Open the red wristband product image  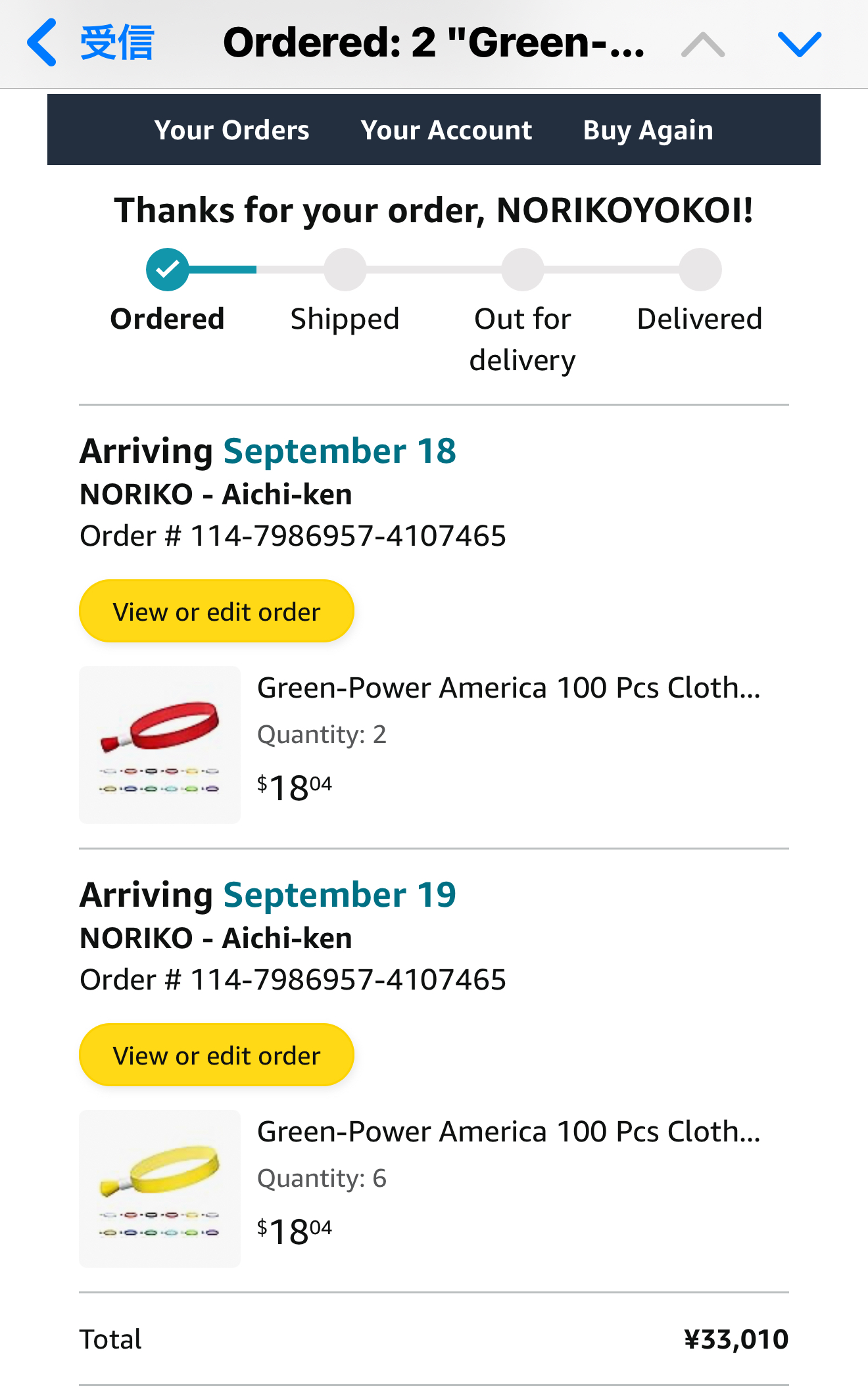click(x=160, y=744)
